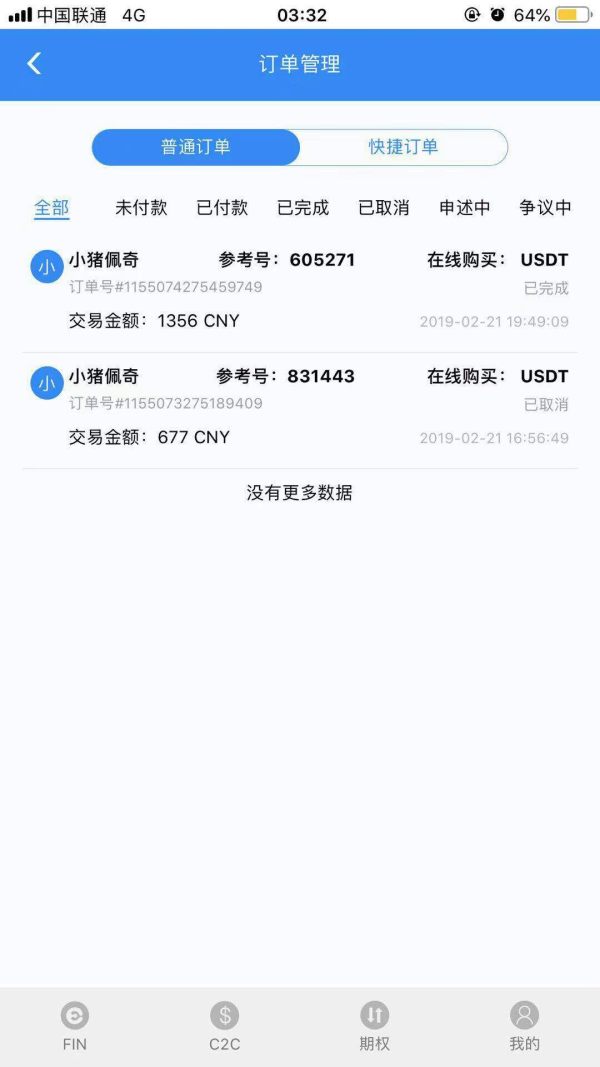Filter orders by 未付款

tap(141, 208)
